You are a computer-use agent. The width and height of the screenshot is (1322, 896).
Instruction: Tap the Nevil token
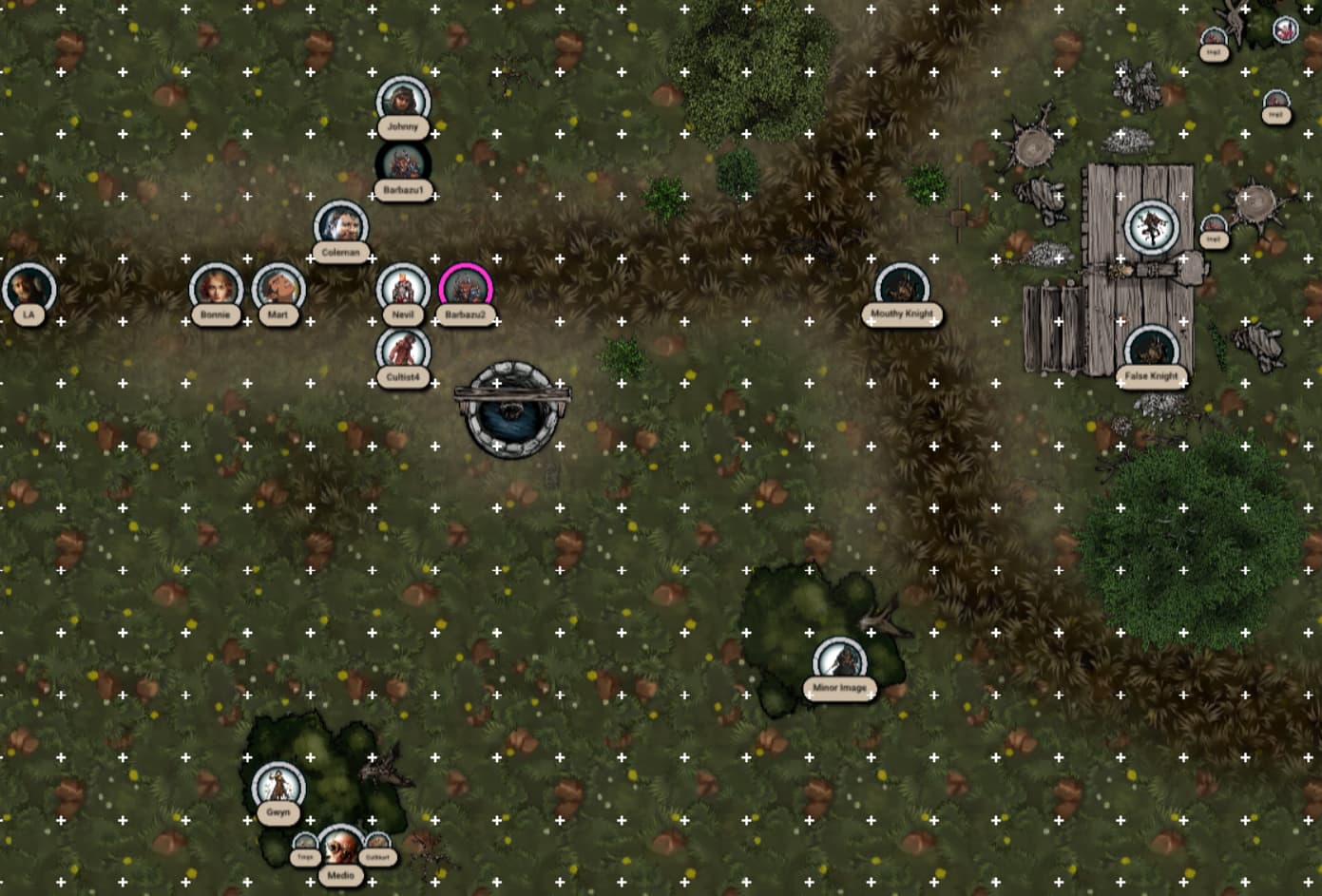tap(403, 288)
